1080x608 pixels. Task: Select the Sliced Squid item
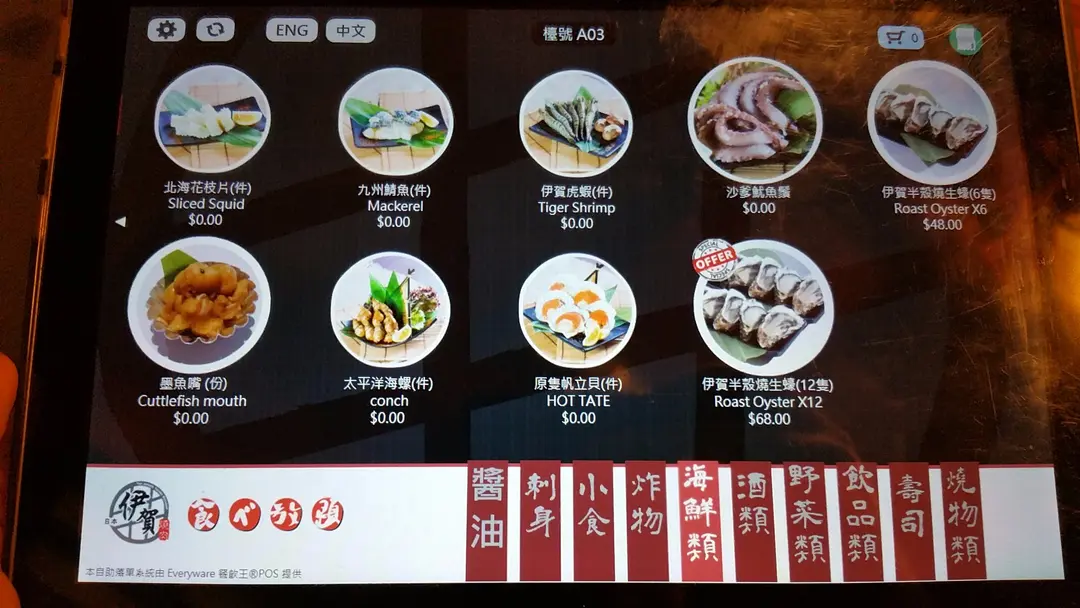(212, 119)
